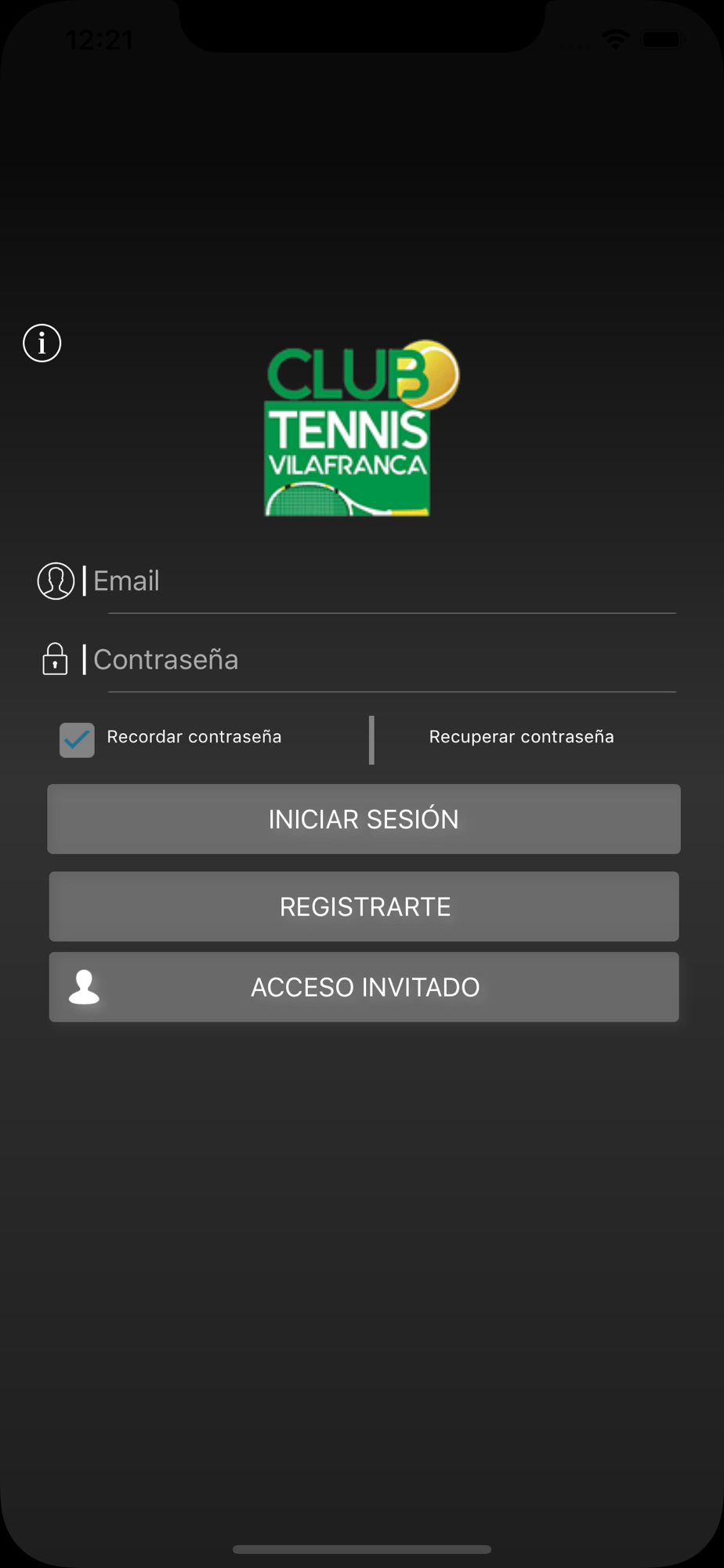This screenshot has height=1568, width=724.
Task: Select REGISTRARTE to sign up
Action: click(x=364, y=906)
